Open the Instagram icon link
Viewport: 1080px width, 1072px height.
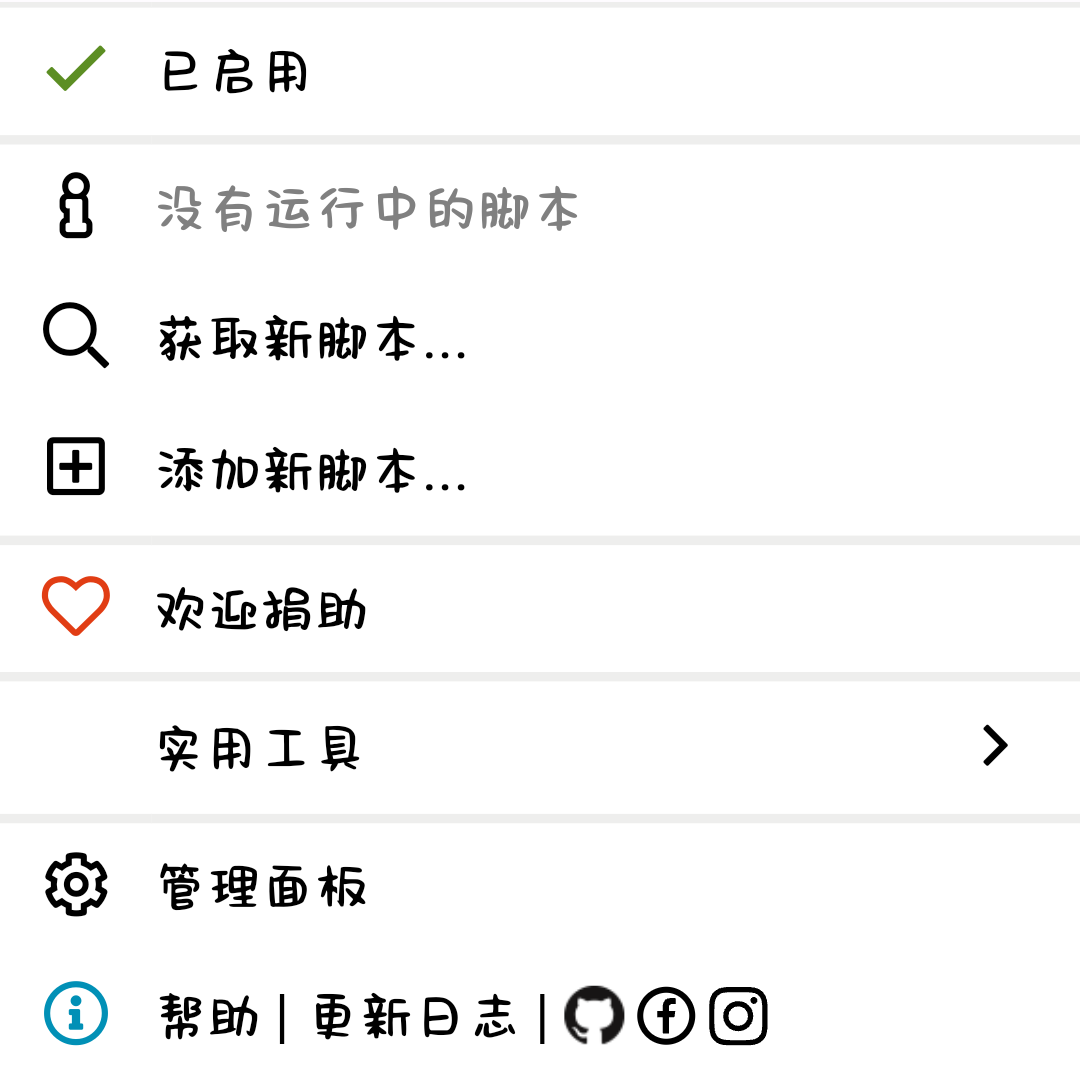pyautogui.click(x=739, y=1015)
